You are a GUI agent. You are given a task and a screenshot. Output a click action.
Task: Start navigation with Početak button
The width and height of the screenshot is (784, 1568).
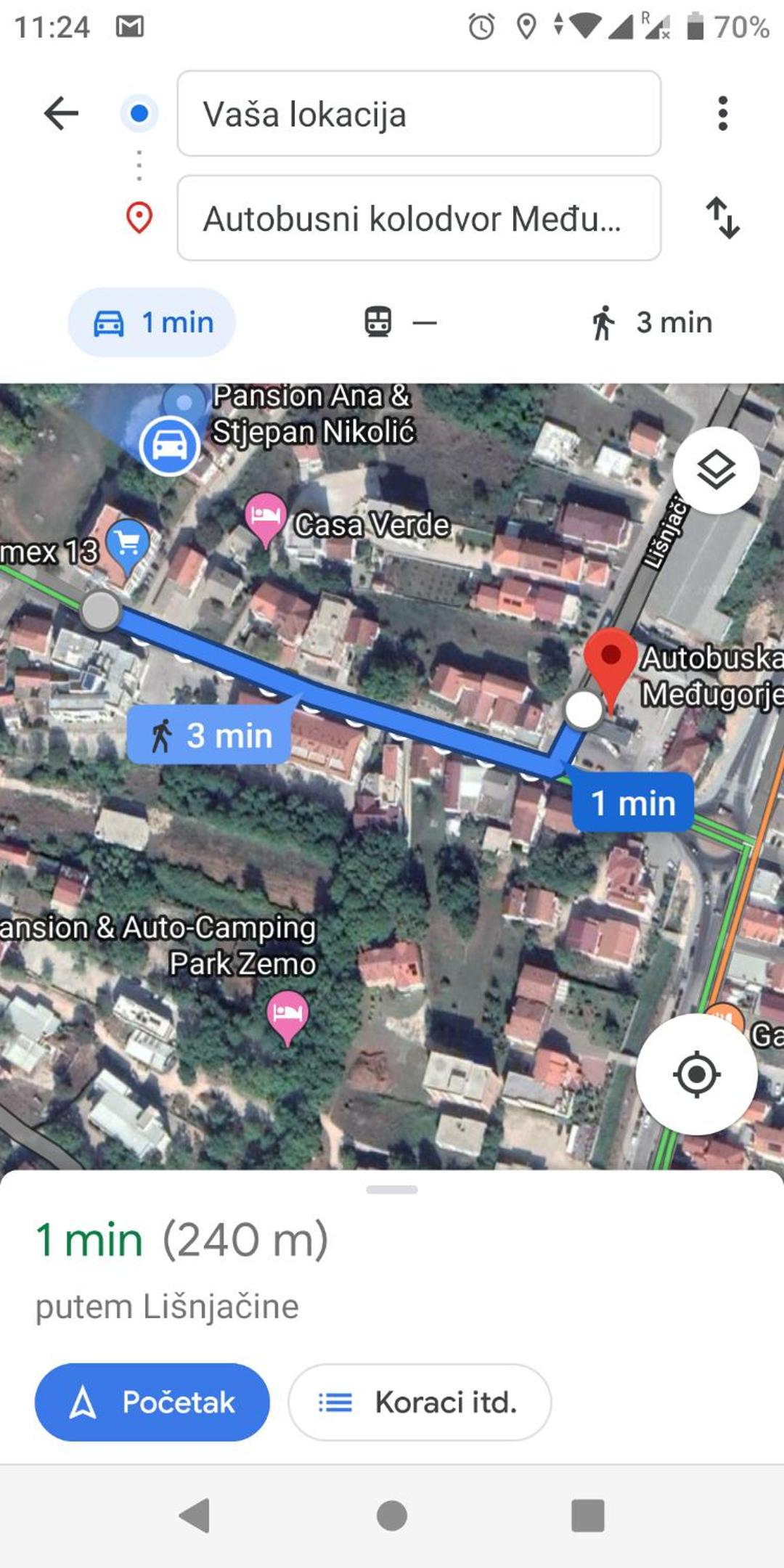152,1402
